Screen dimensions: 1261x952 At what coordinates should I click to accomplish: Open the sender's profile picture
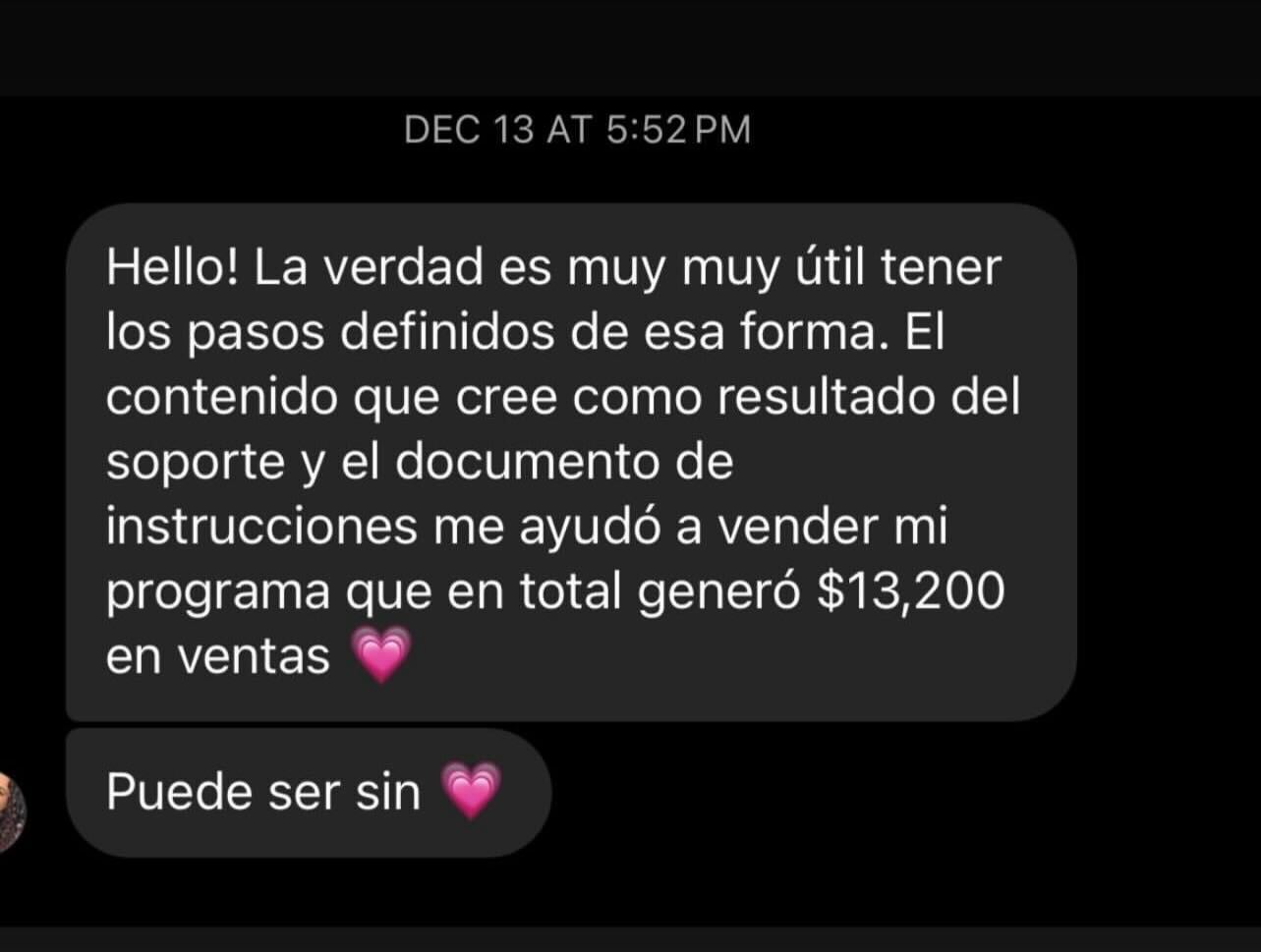pyautogui.click(x=10, y=812)
